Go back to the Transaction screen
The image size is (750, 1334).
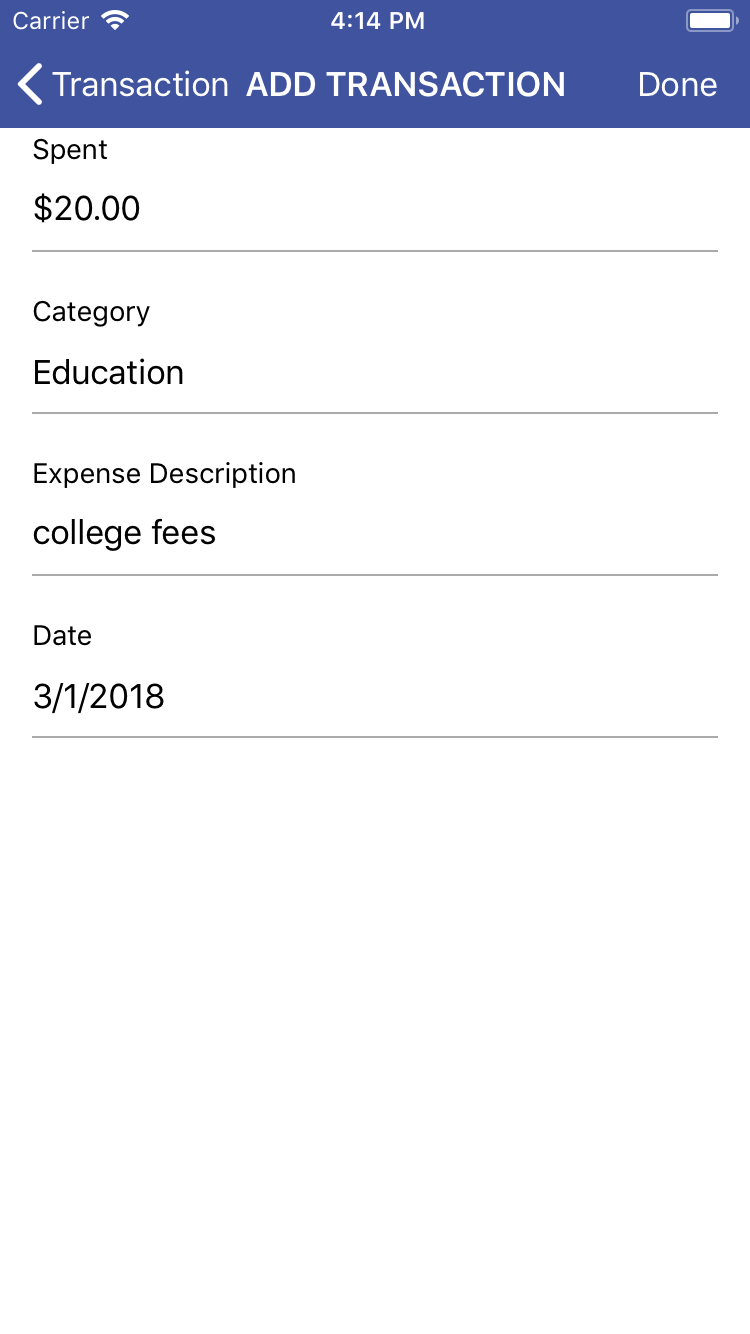click(122, 85)
